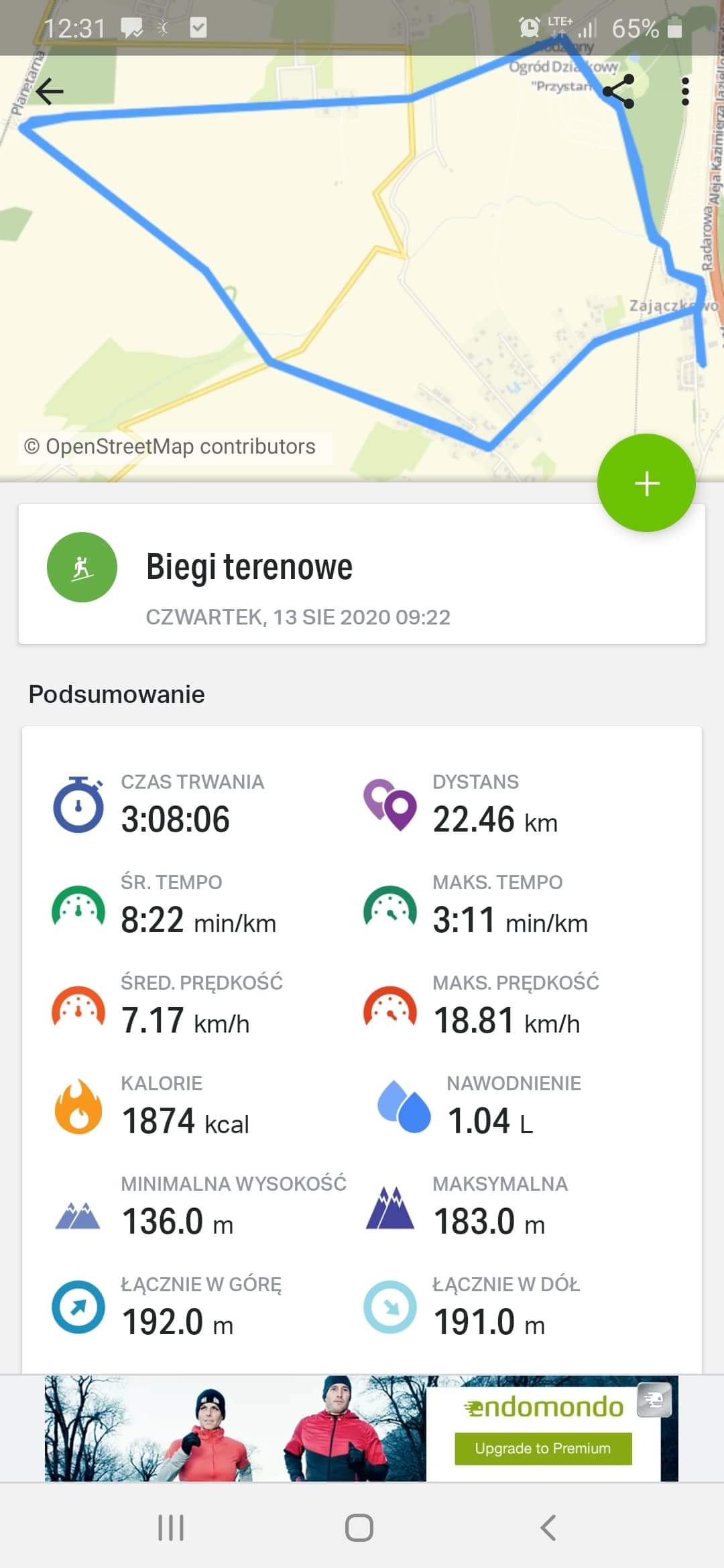724x1568 pixels.
Task: Tap Upgrade to Premium button
Action: click(542, 1448)
